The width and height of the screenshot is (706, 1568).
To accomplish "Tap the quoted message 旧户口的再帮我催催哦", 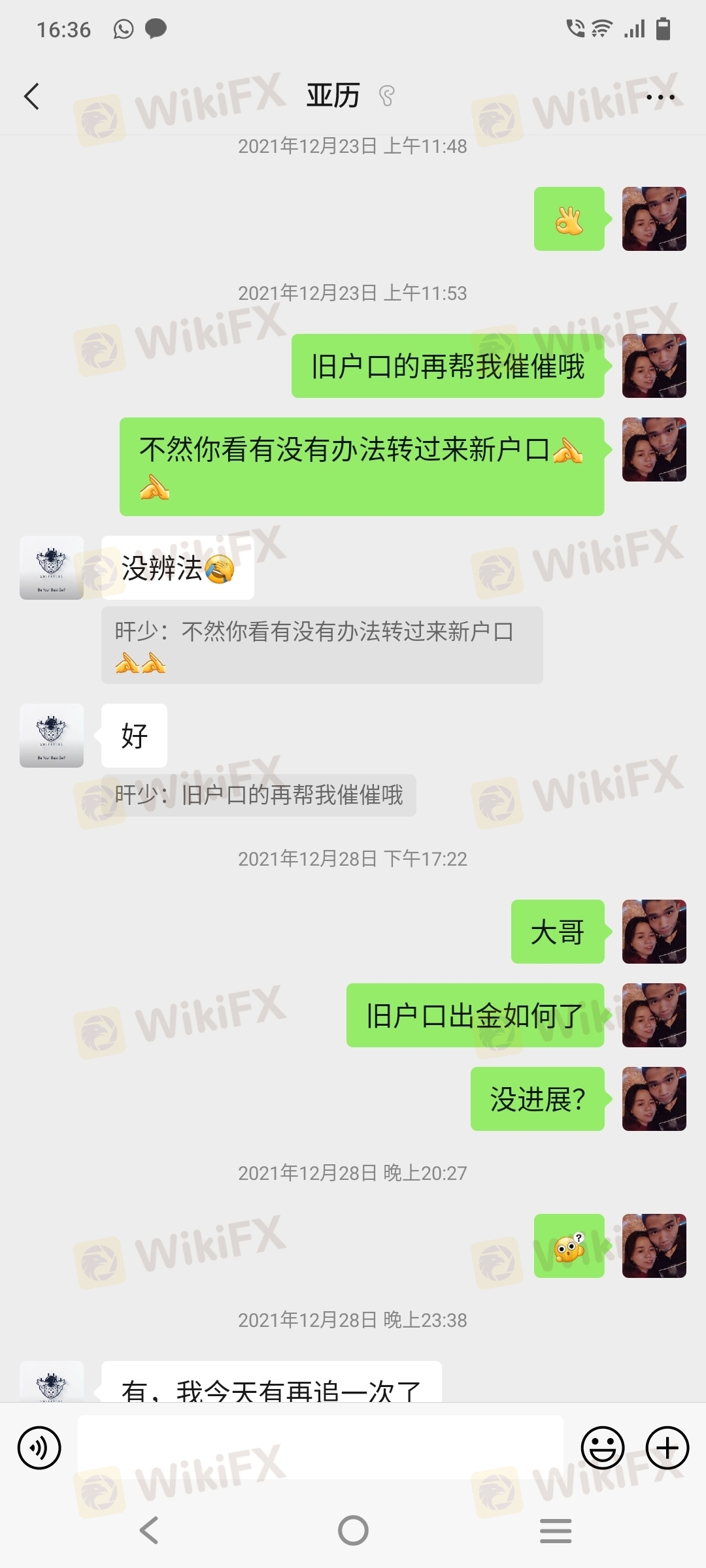I will click(259, 795).
